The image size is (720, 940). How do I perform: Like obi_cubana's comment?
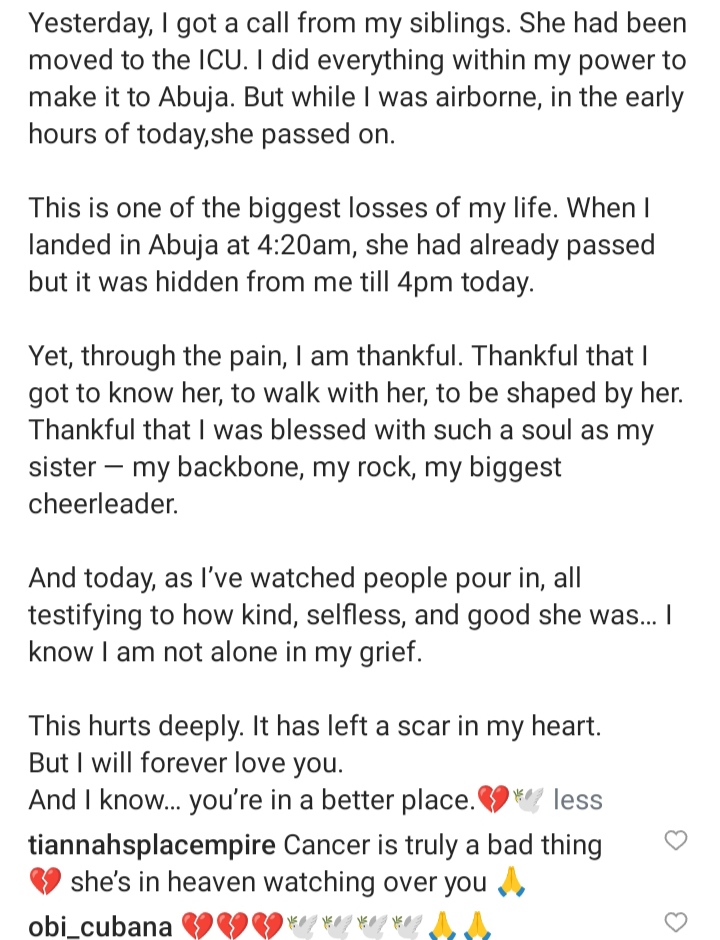[x=677, y=922]
